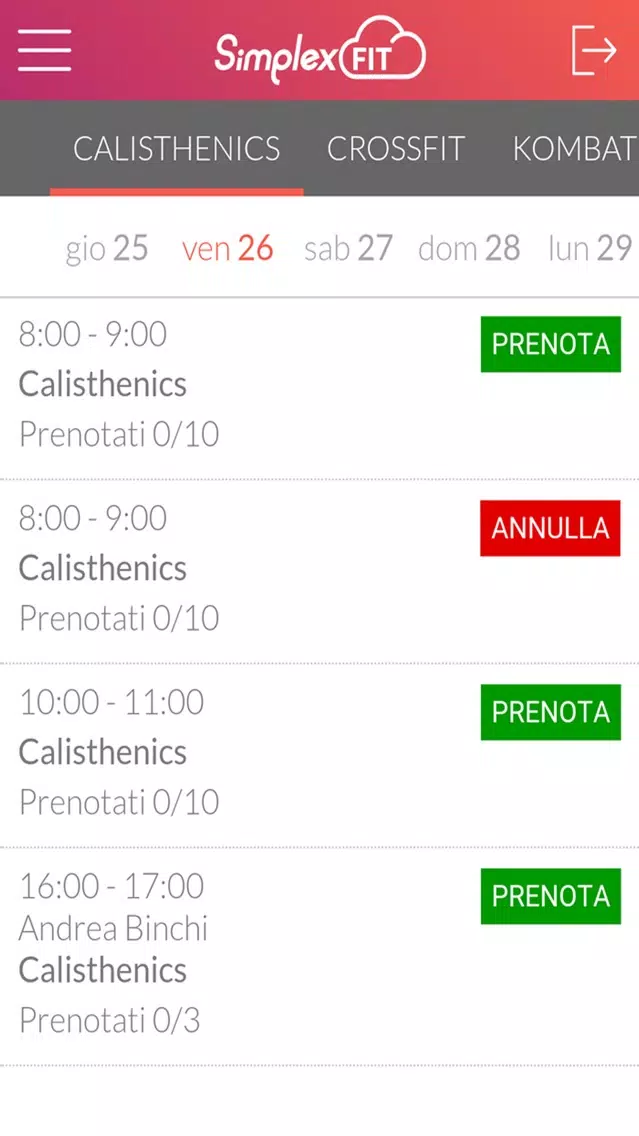Tap ANNULLA to cancel the 8:00 booking
The width and height of the screenshot is (639, 1136).
pos(550,528)
